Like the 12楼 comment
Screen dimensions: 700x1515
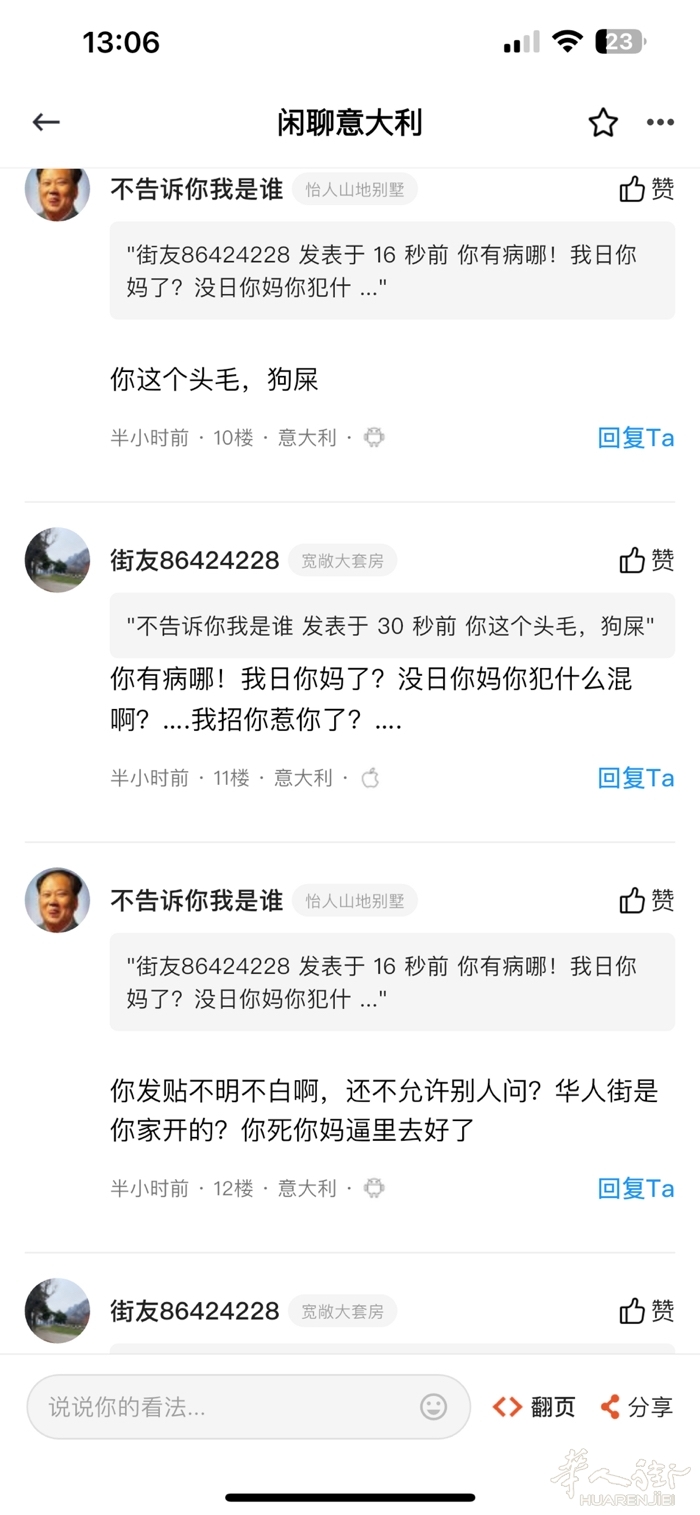[646, 900]
